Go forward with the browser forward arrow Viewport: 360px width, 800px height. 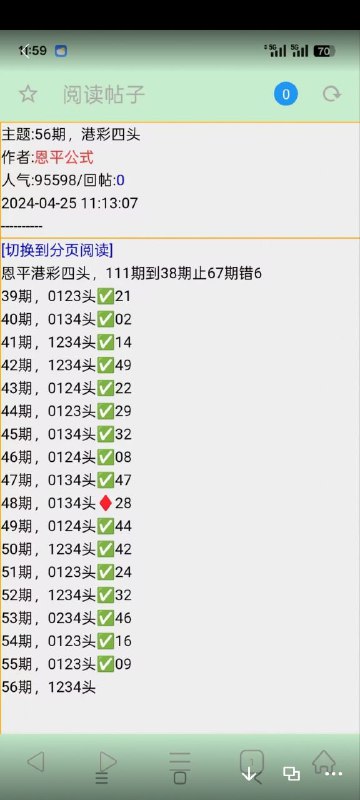[108, 762]
